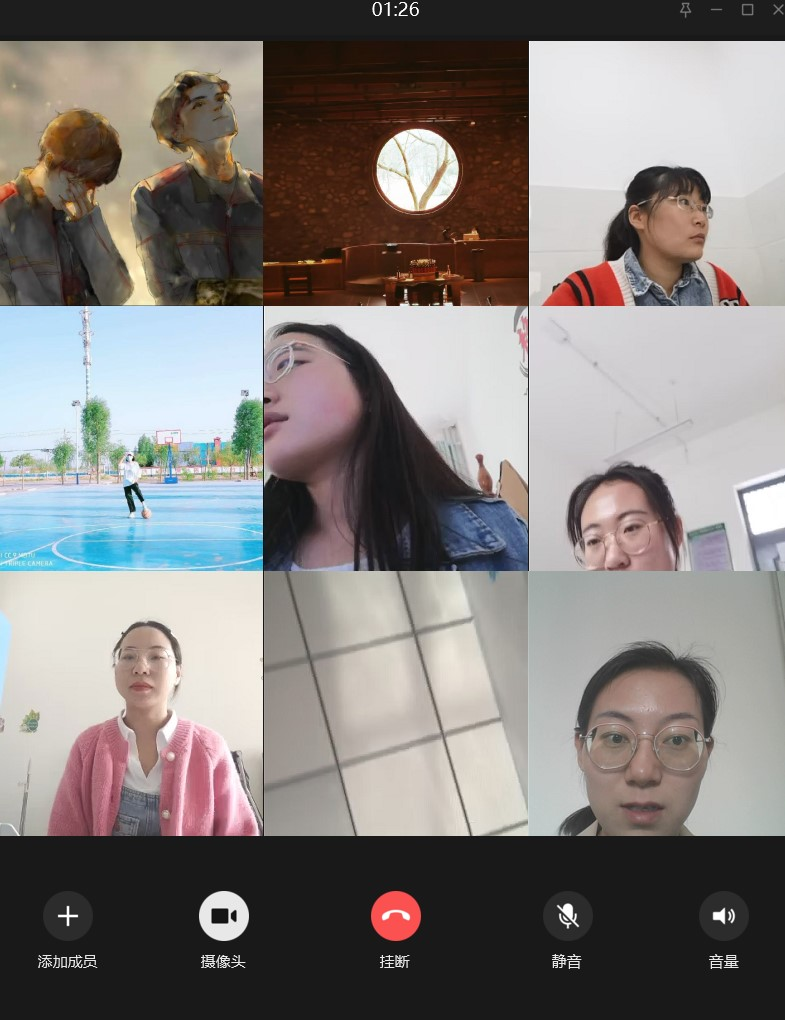Toggle mute with the 静音 microphone button
785x1020 pixels.
coord(567,916)
